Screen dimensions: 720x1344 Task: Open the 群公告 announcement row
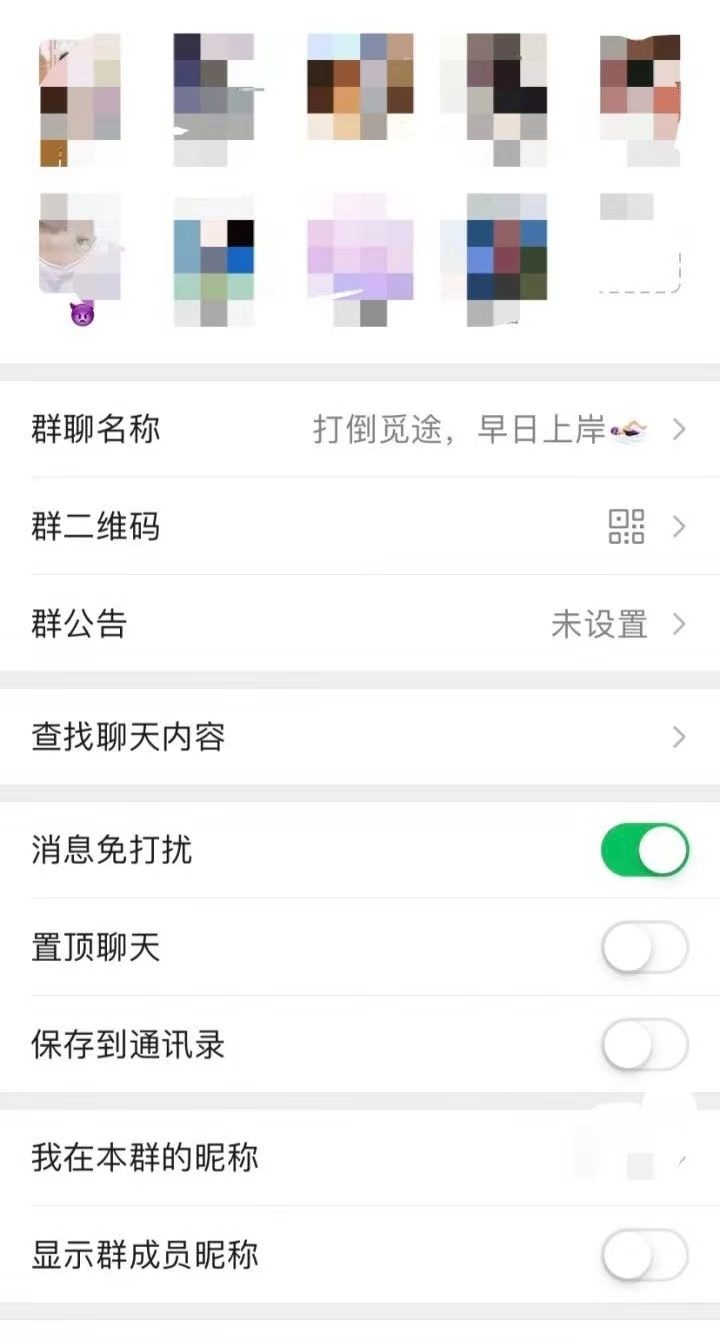[360, 624]
